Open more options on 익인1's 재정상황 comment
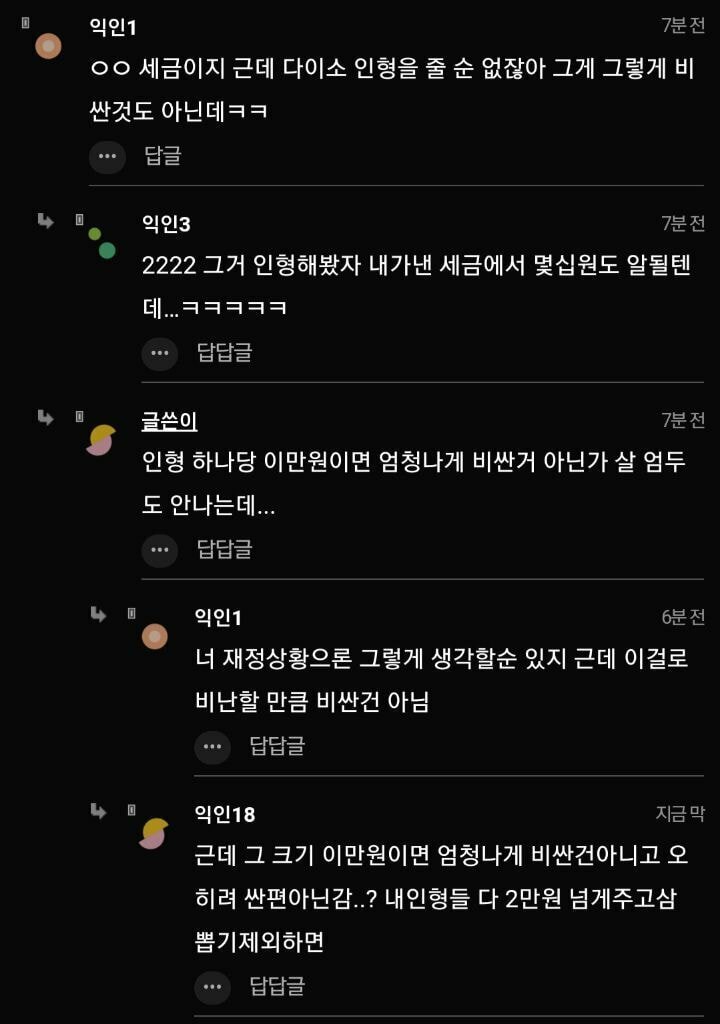 click(212, 747)
